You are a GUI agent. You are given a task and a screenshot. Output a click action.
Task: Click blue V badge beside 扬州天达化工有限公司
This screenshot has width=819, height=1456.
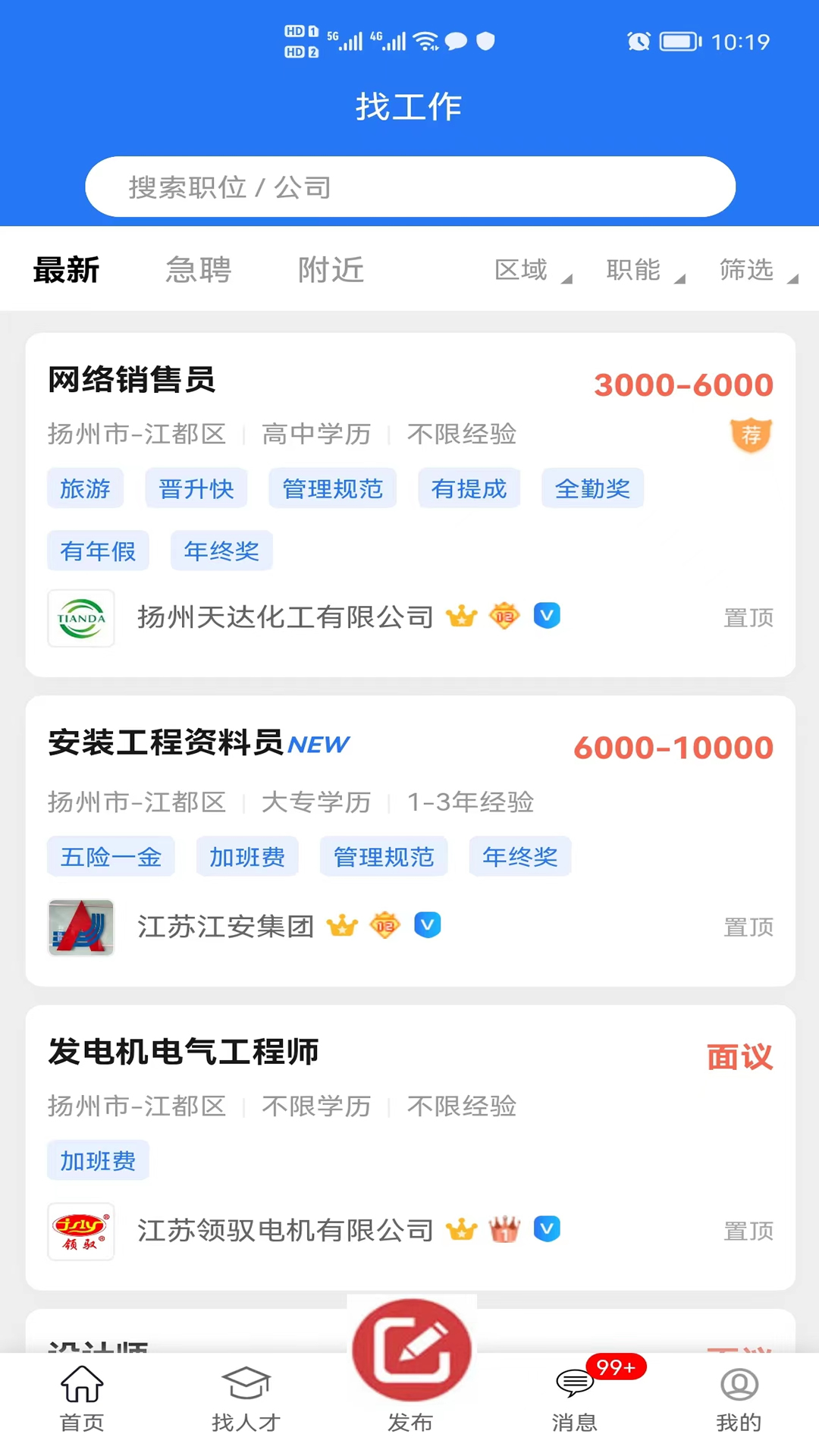[548, 616]
